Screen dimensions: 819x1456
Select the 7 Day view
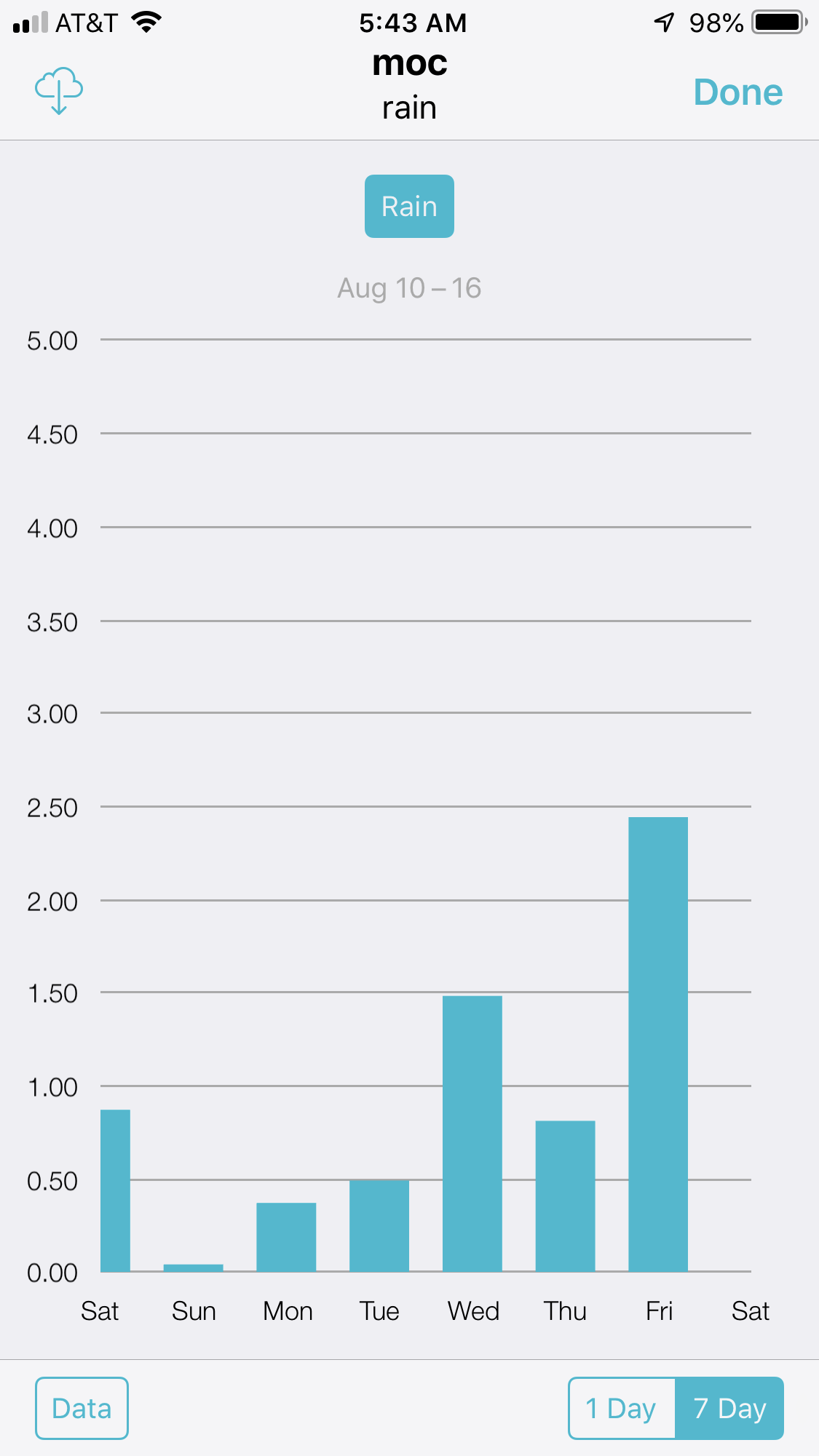(729, 1408)
